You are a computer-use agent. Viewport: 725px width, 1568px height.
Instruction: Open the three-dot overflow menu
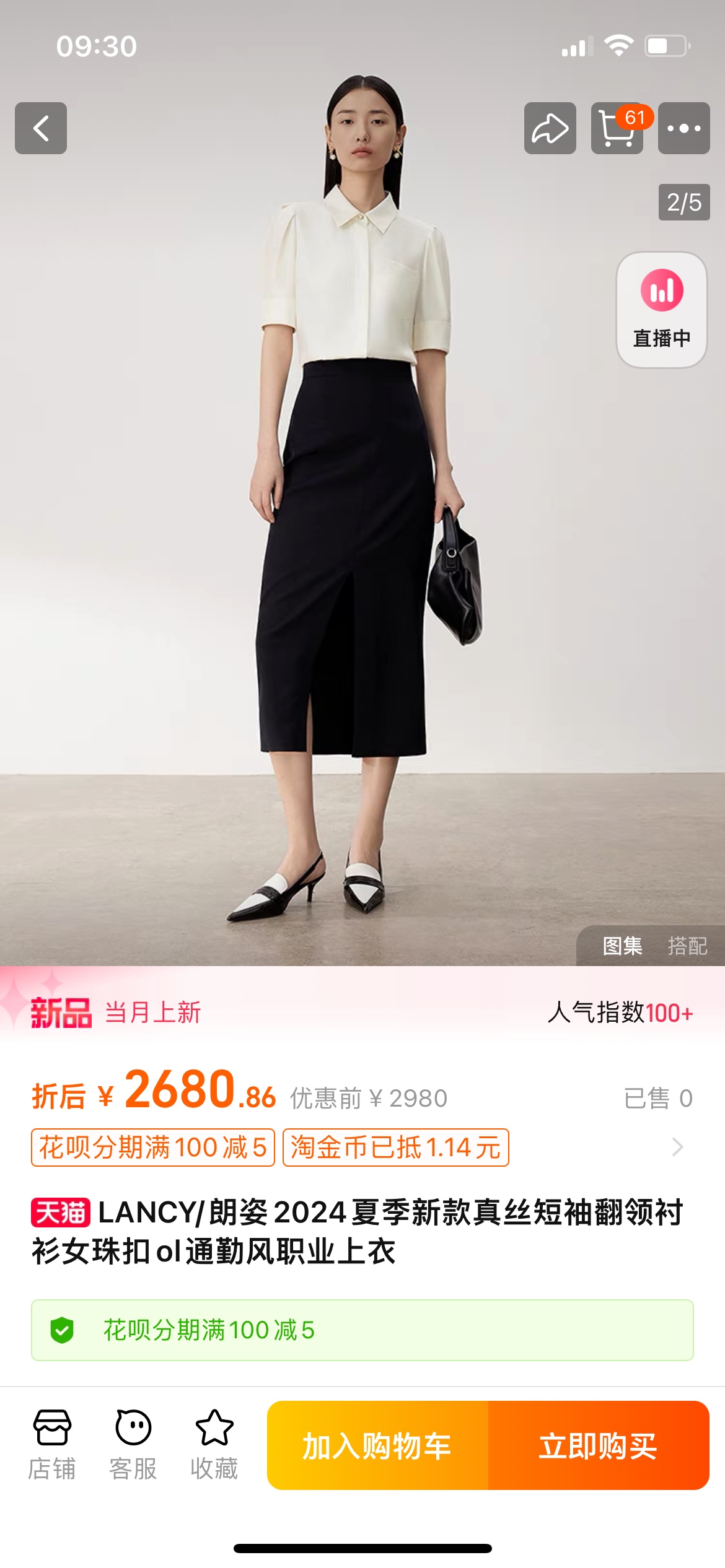[x=683, y=128]
